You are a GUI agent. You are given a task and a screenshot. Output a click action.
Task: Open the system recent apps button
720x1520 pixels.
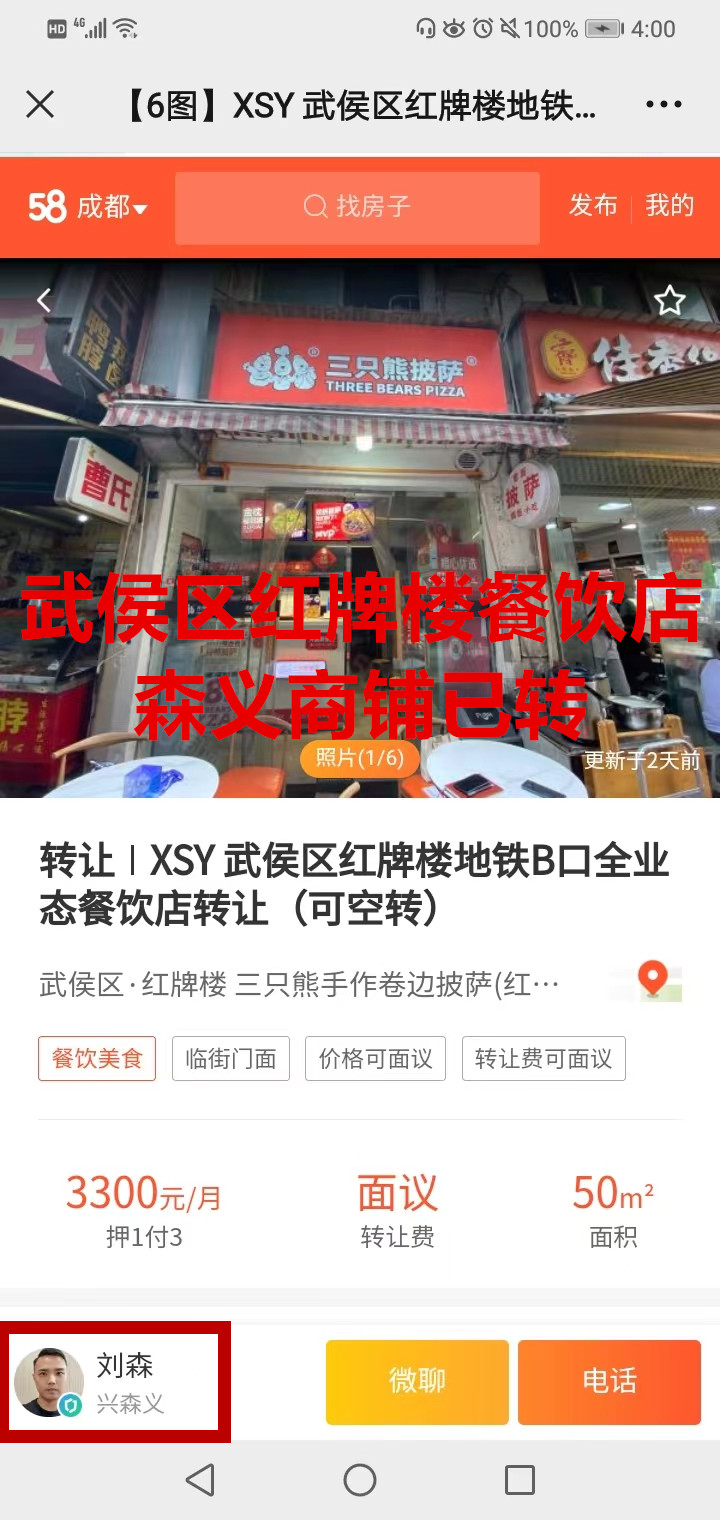(519, 1480)
